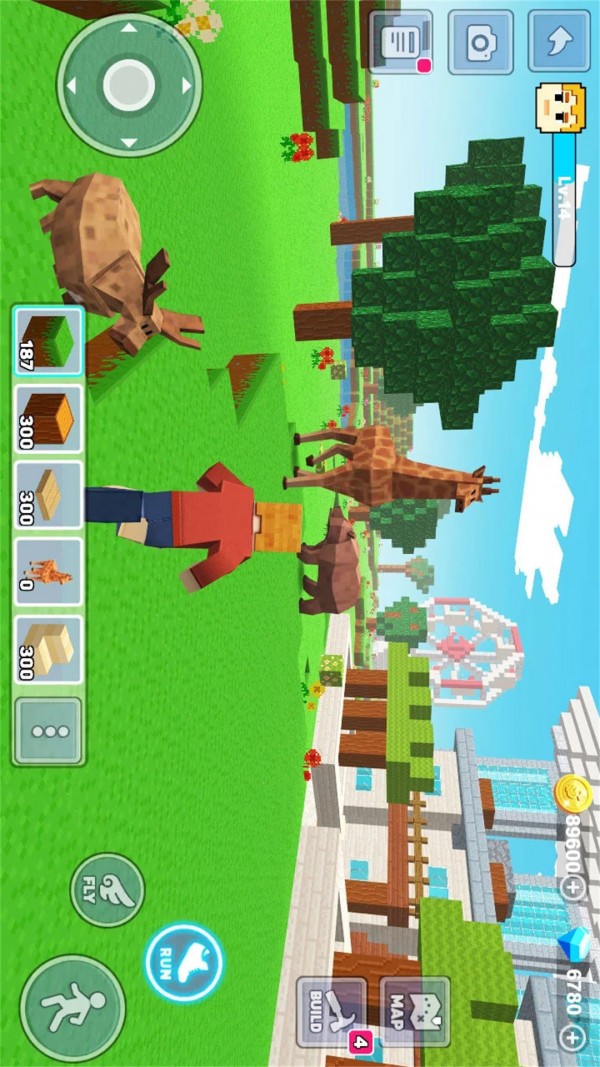Activate the RUN button

click(183, 962)
